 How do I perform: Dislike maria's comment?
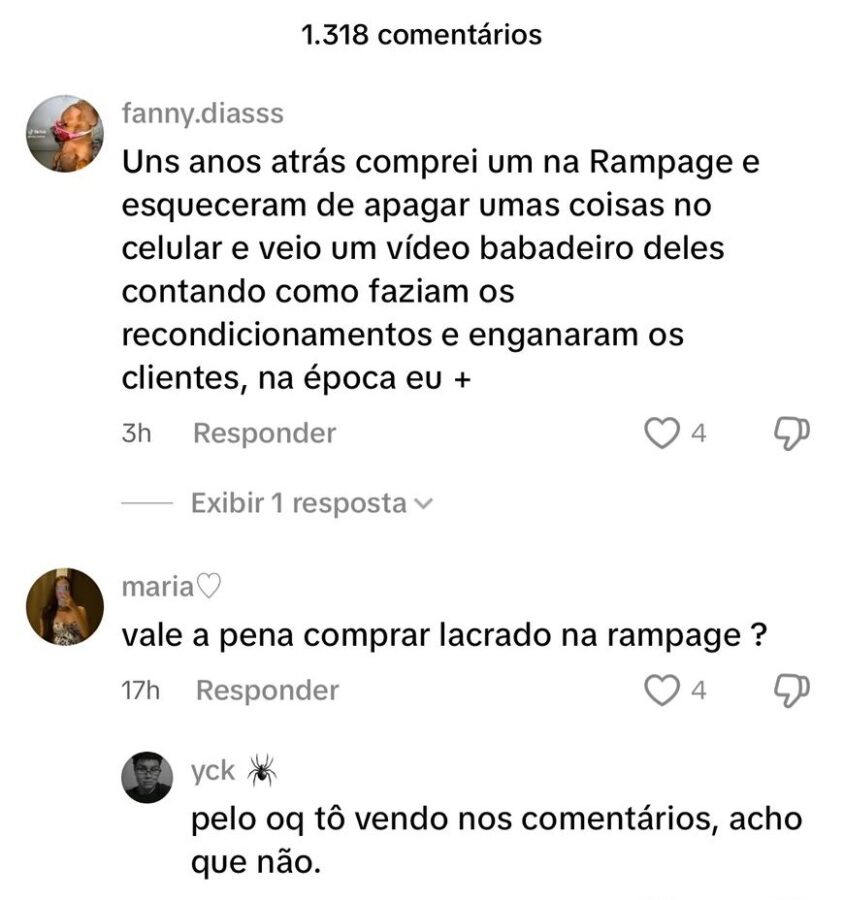[x=791, y=691]
